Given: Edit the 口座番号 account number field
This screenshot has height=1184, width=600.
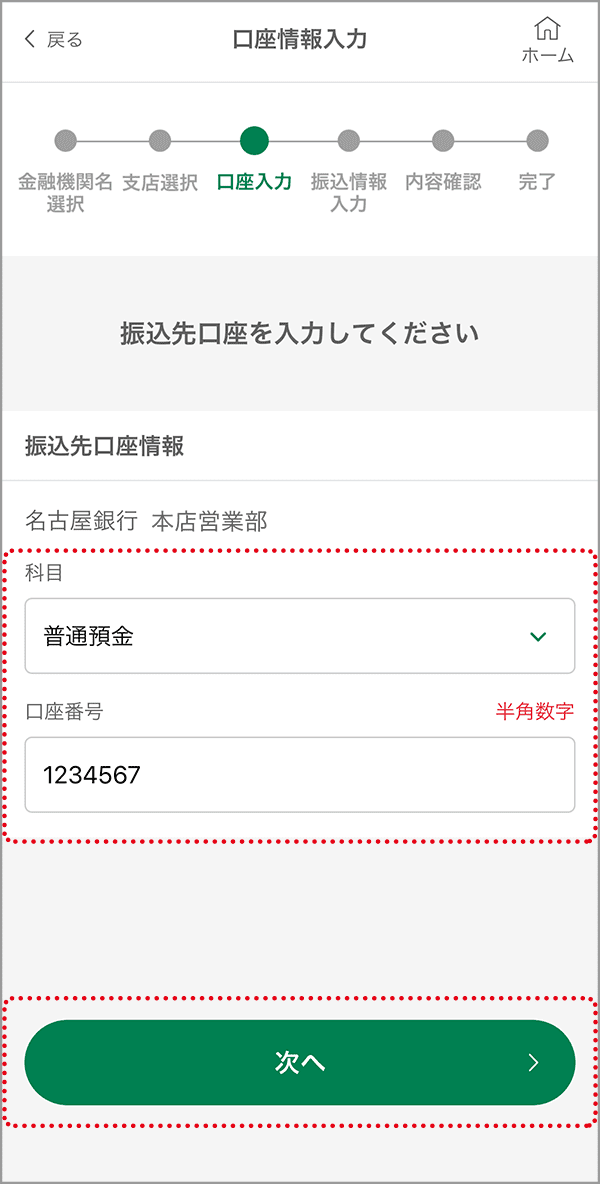Looking at the screenshot, I should tap(300, 775).
